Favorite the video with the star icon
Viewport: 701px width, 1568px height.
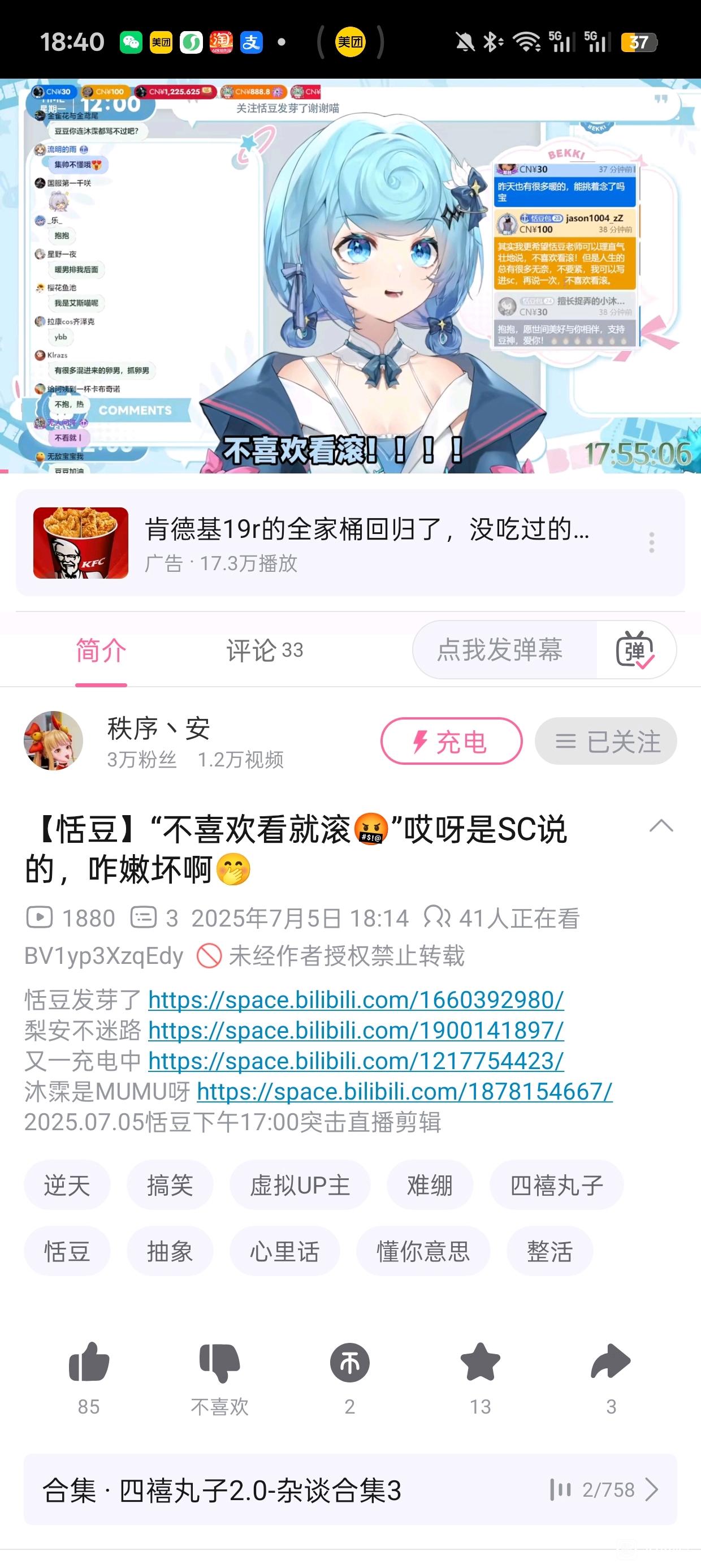pos(480,1363)
